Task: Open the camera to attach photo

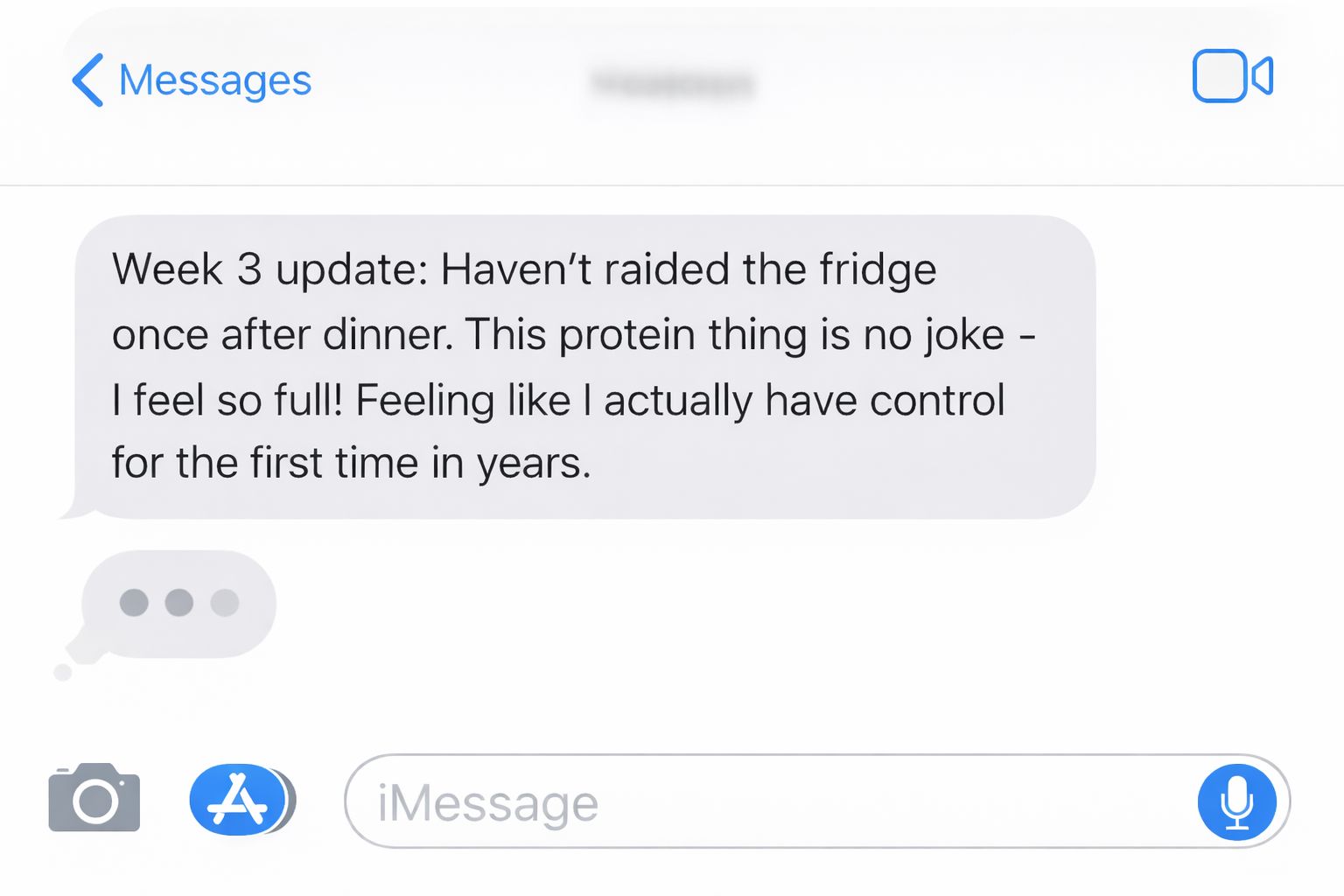Action: [94, 798]
